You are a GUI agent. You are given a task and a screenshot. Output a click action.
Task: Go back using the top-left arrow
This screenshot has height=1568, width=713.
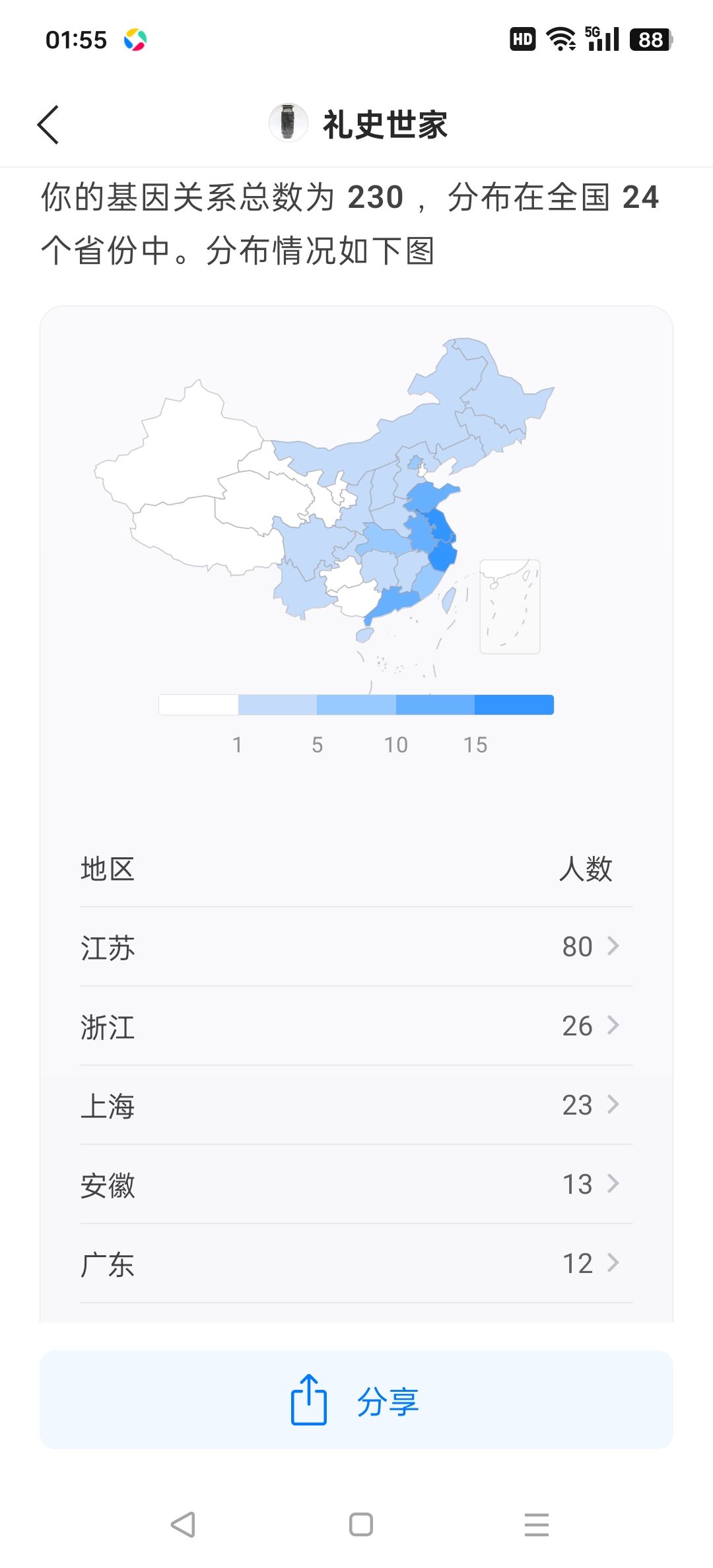click(x=48, y=124)
